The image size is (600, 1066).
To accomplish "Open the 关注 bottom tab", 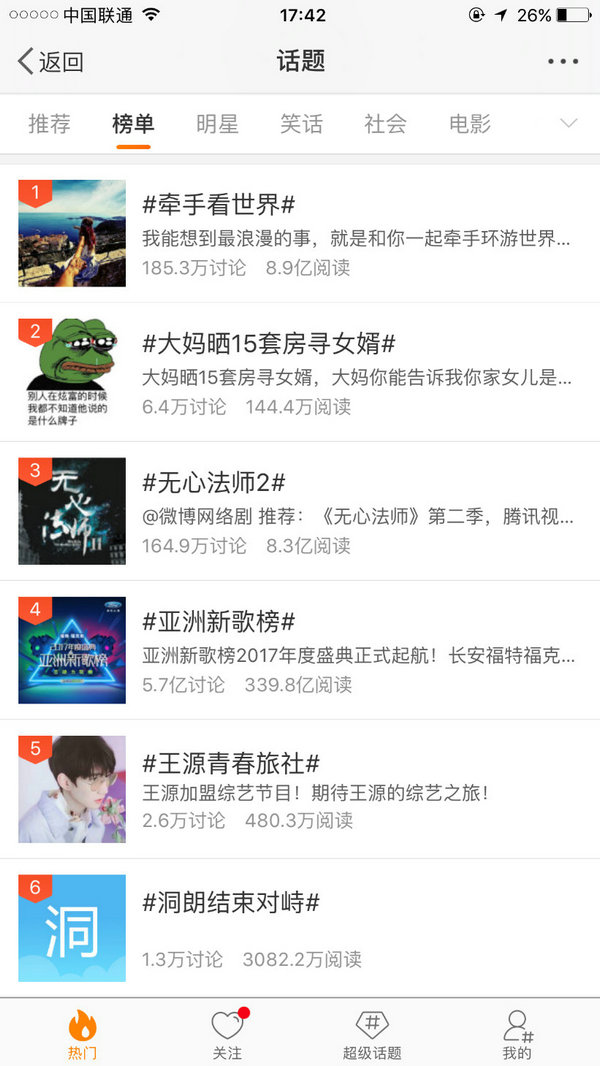I will 227,1033.
